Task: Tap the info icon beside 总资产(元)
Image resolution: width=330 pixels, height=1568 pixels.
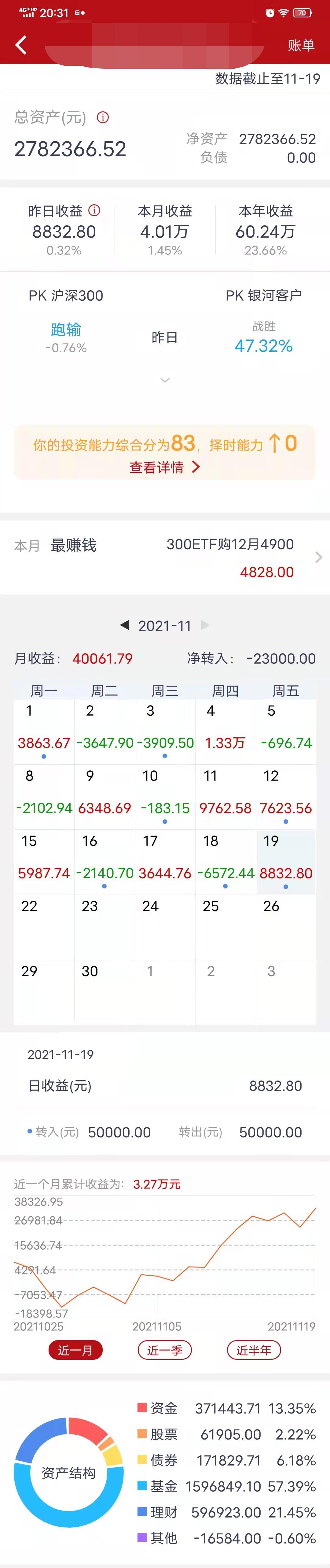Action: pyautogui.click(x=103, y=117)
